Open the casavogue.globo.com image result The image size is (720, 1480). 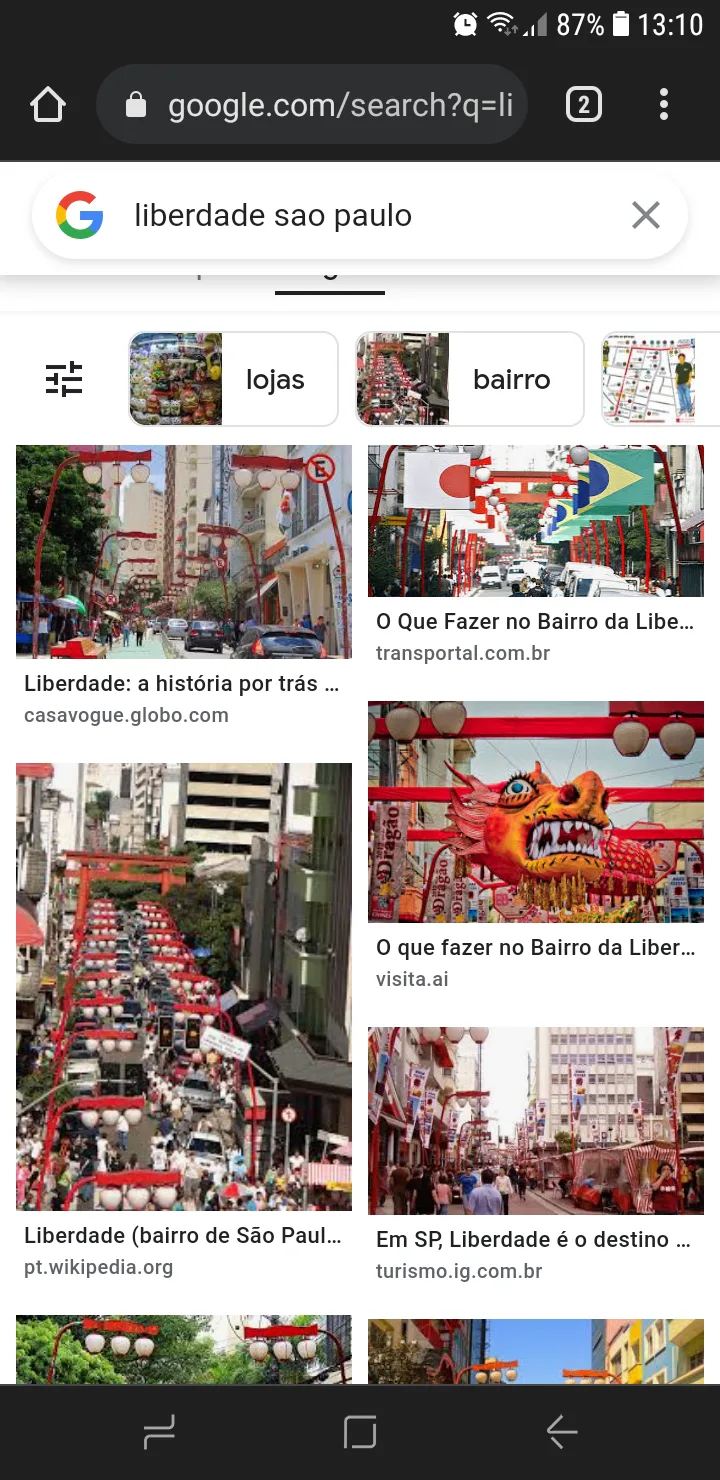click(184, 586)
